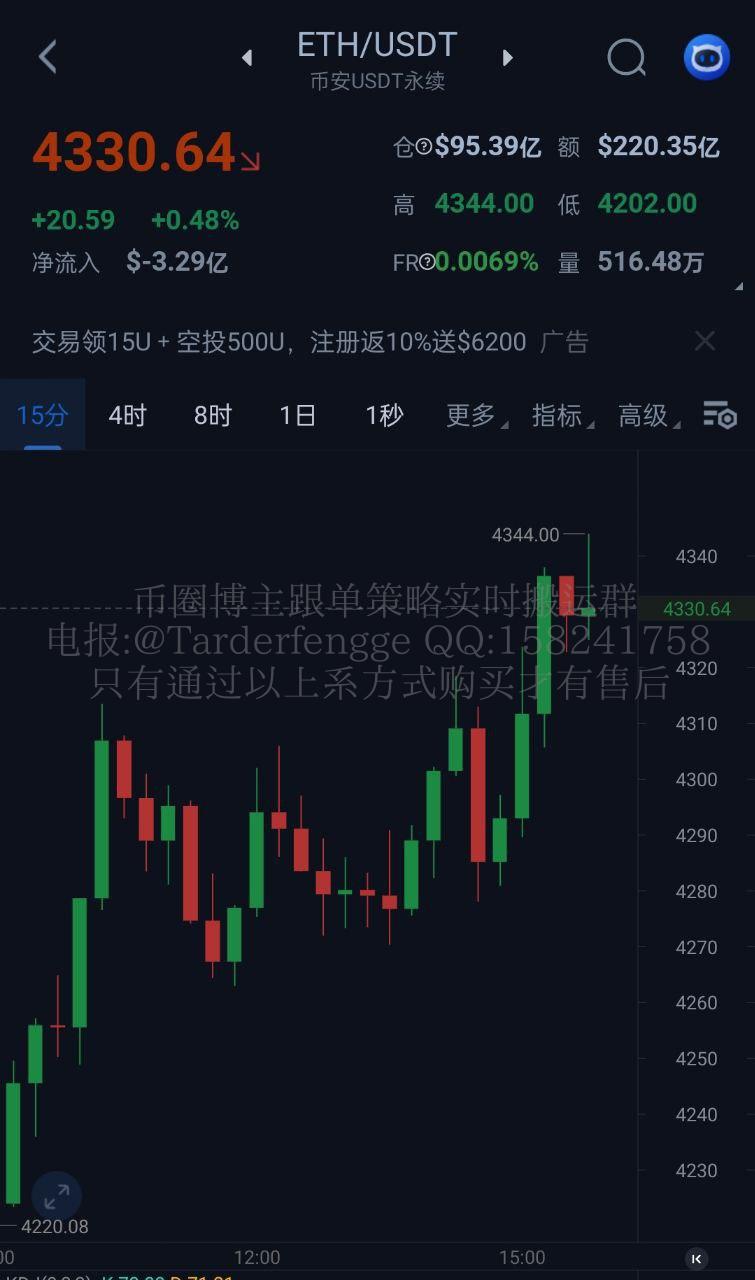Screen dimensions: 755x1280
Task: Open the 交易领15U advertisement link
Action: point(279,342)
